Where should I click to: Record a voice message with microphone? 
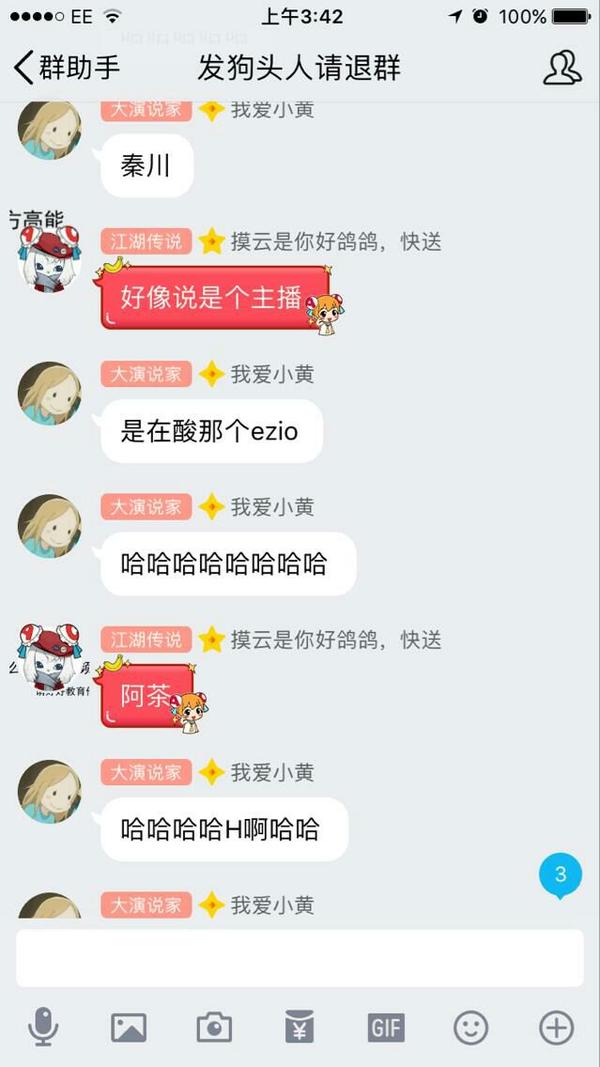[43, 1027]
